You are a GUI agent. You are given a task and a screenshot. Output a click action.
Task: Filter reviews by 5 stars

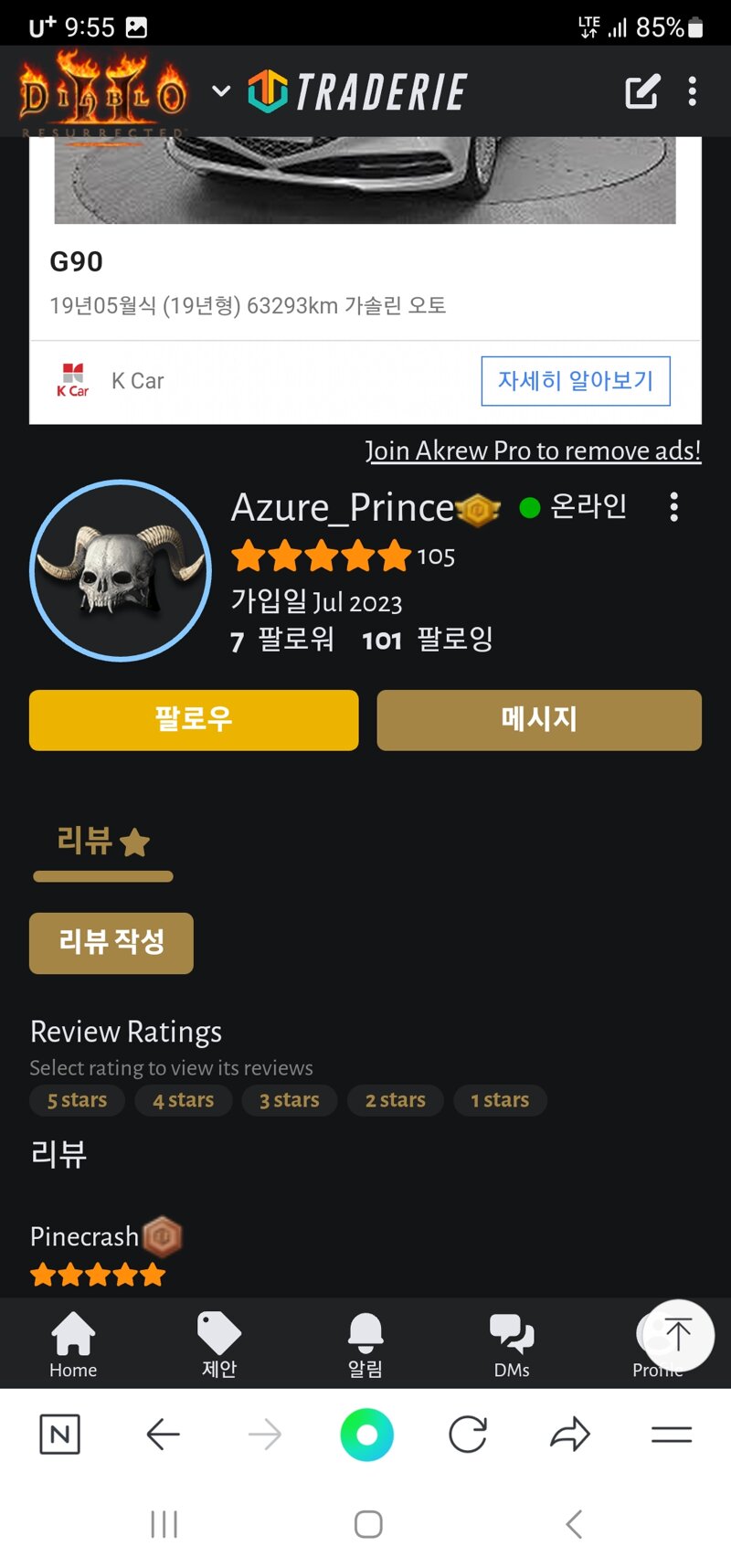pos(78,1100)
